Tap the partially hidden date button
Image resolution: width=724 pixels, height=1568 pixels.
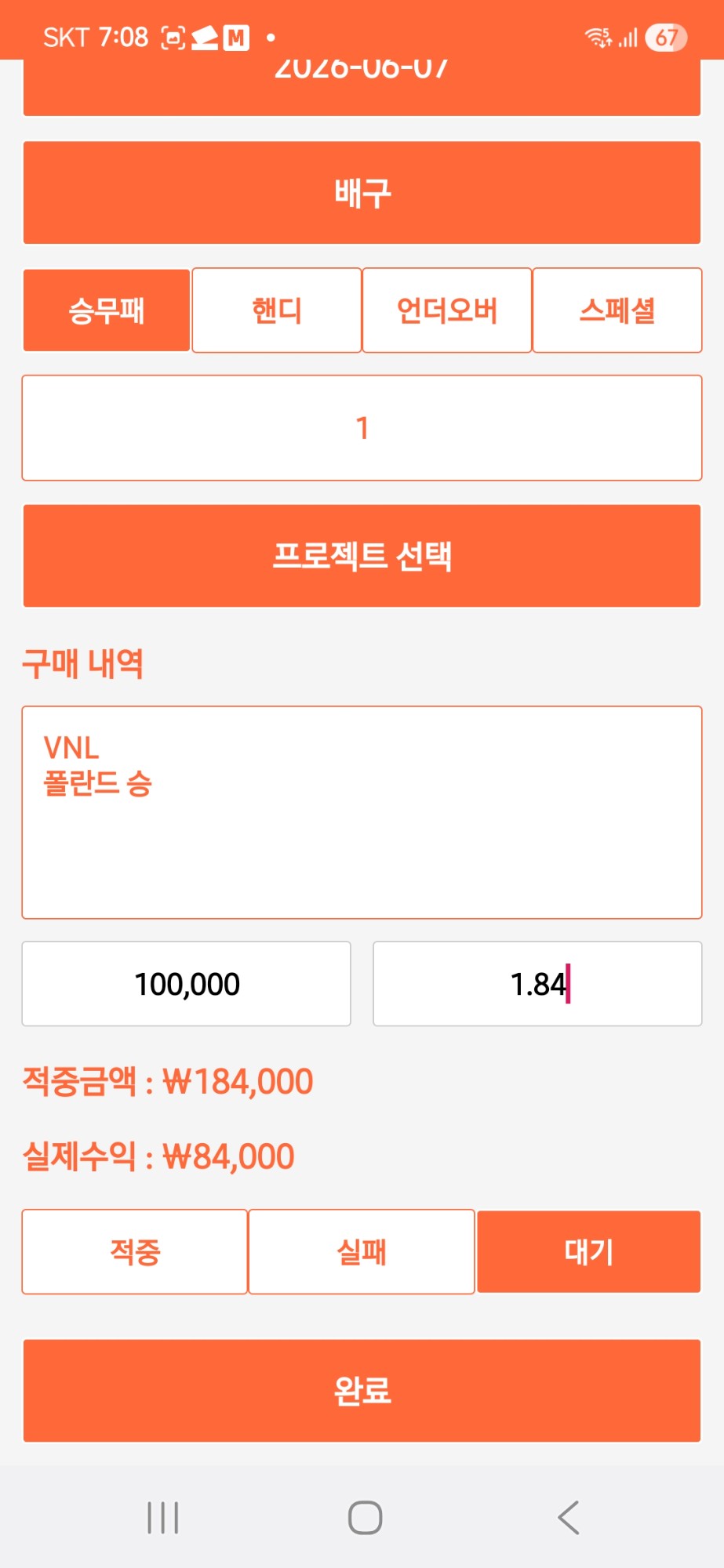[362, 88]
